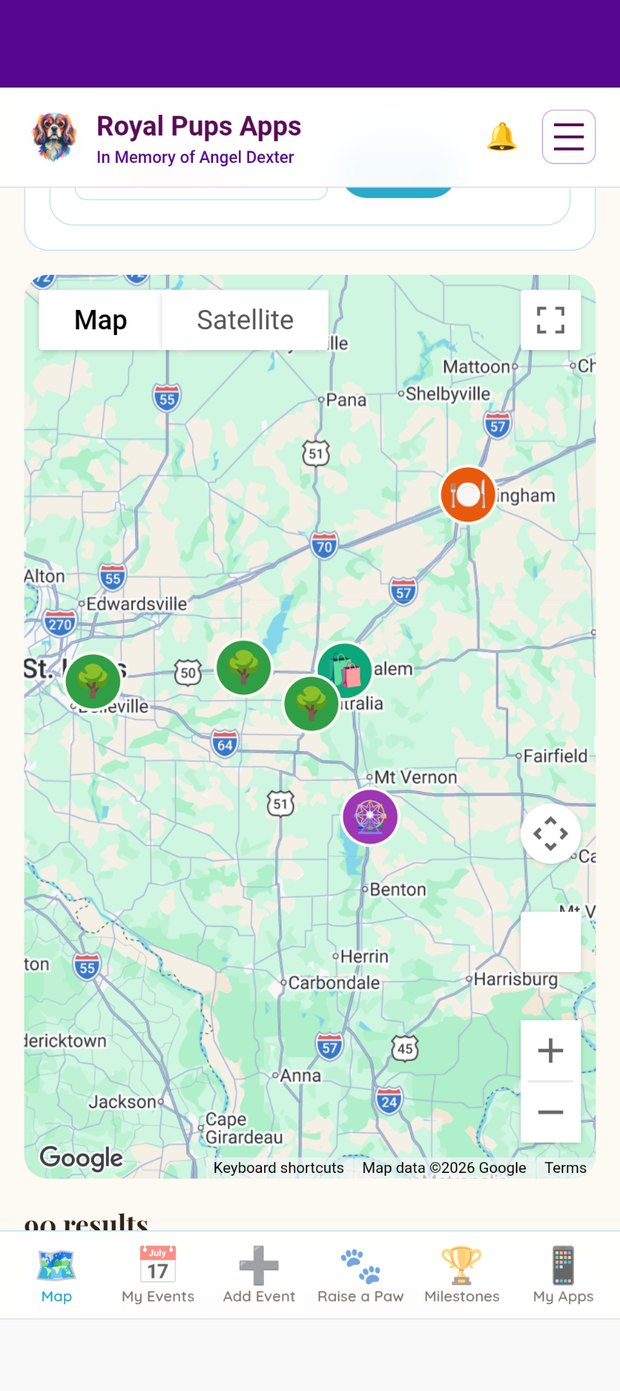Select the Map view type
The width and height of the screenshot is (620, 1391).
pos(100,320)
